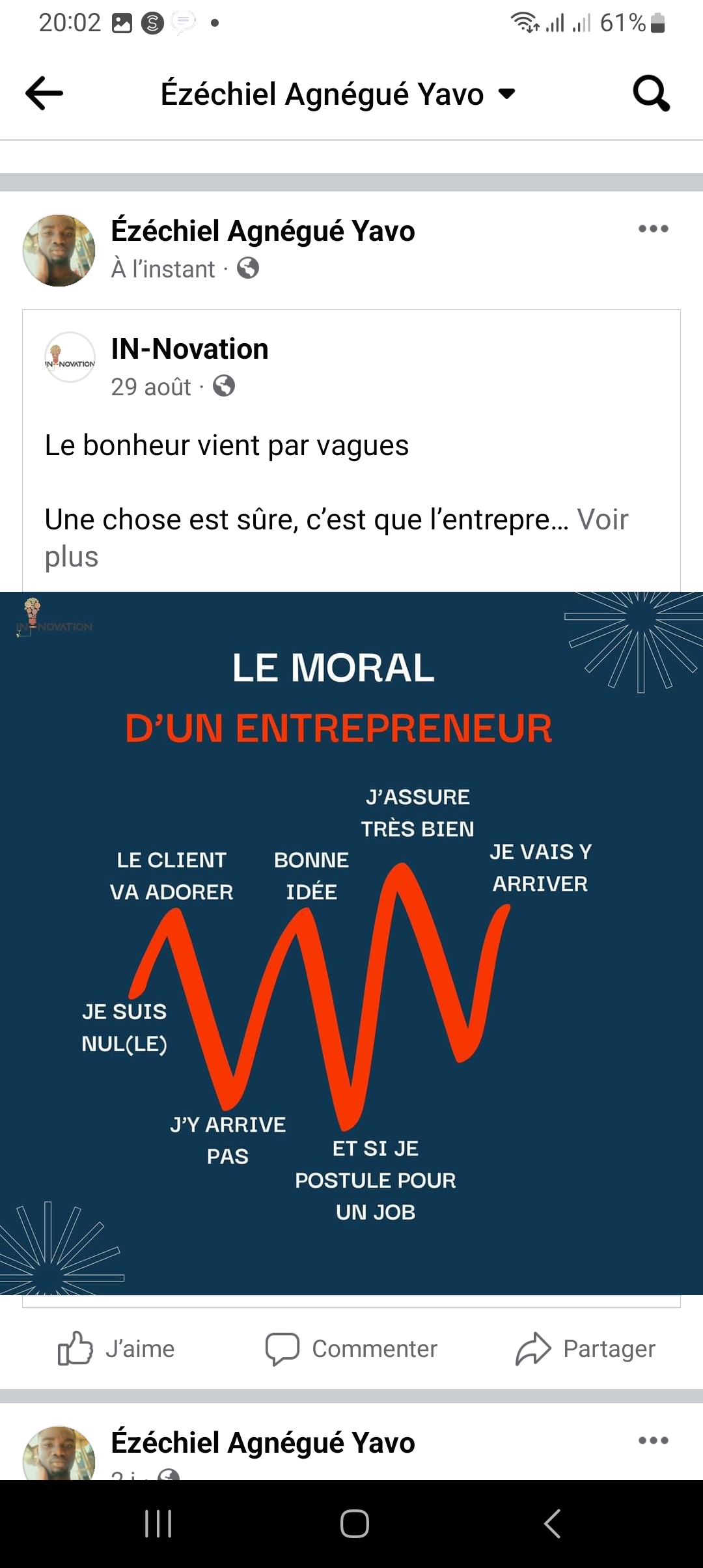Open the Le moral d'un entrepreneur image
Viewport: 703px width, 1568px height.
coord(351,943)
